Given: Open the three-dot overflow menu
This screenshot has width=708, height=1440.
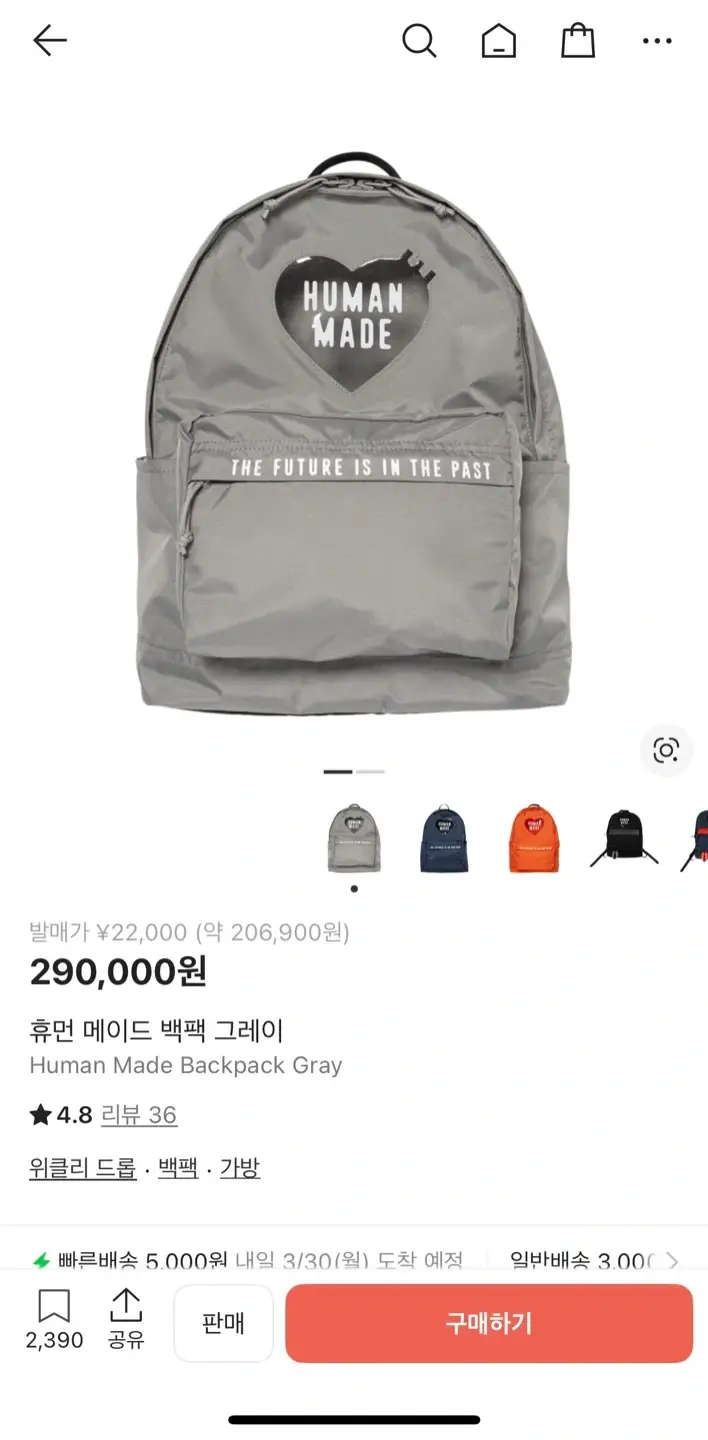Looking at the screenshot, I should (x=657, y=41).
